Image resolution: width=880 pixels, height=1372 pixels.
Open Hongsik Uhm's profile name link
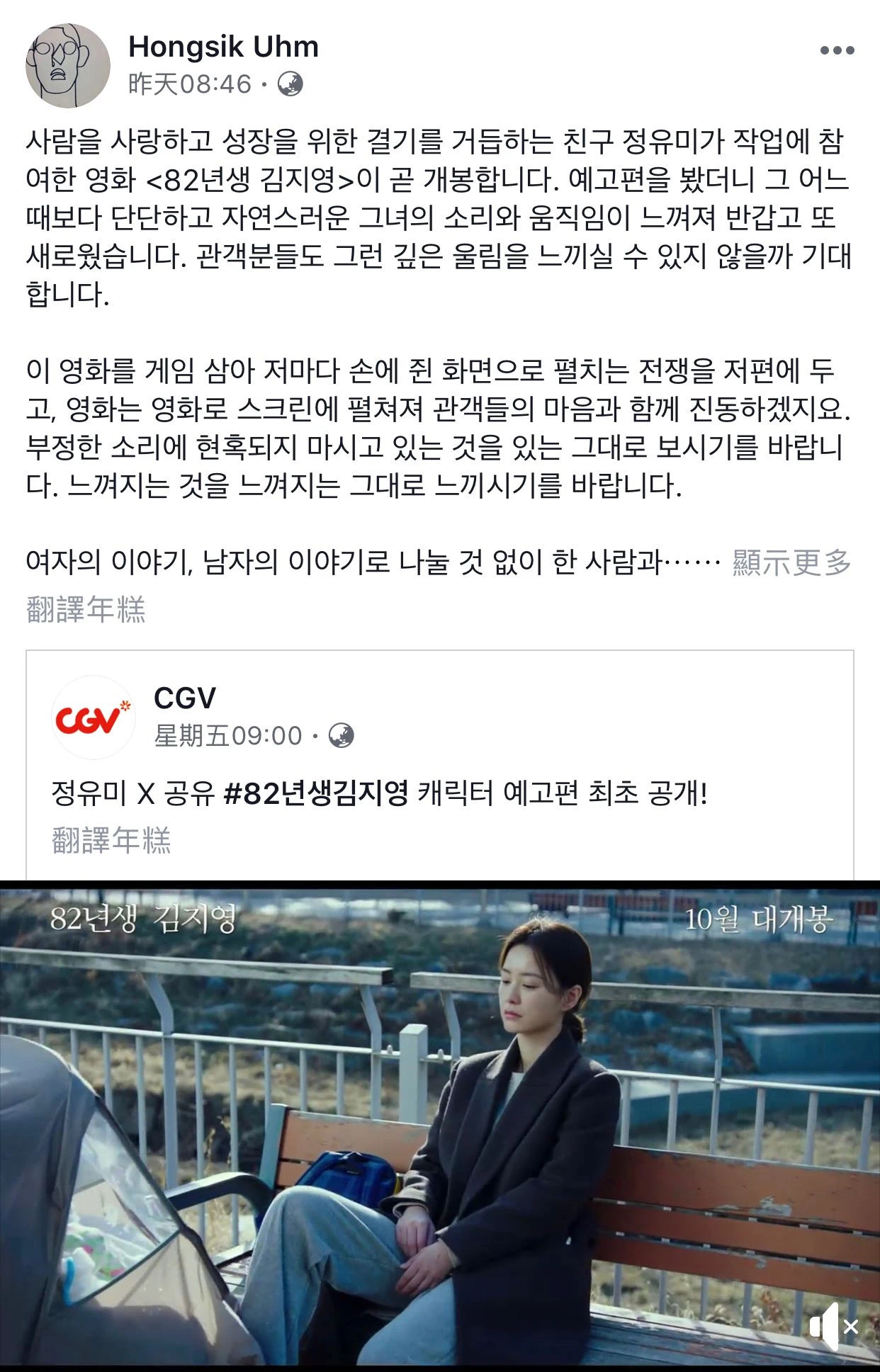point(223,47)
